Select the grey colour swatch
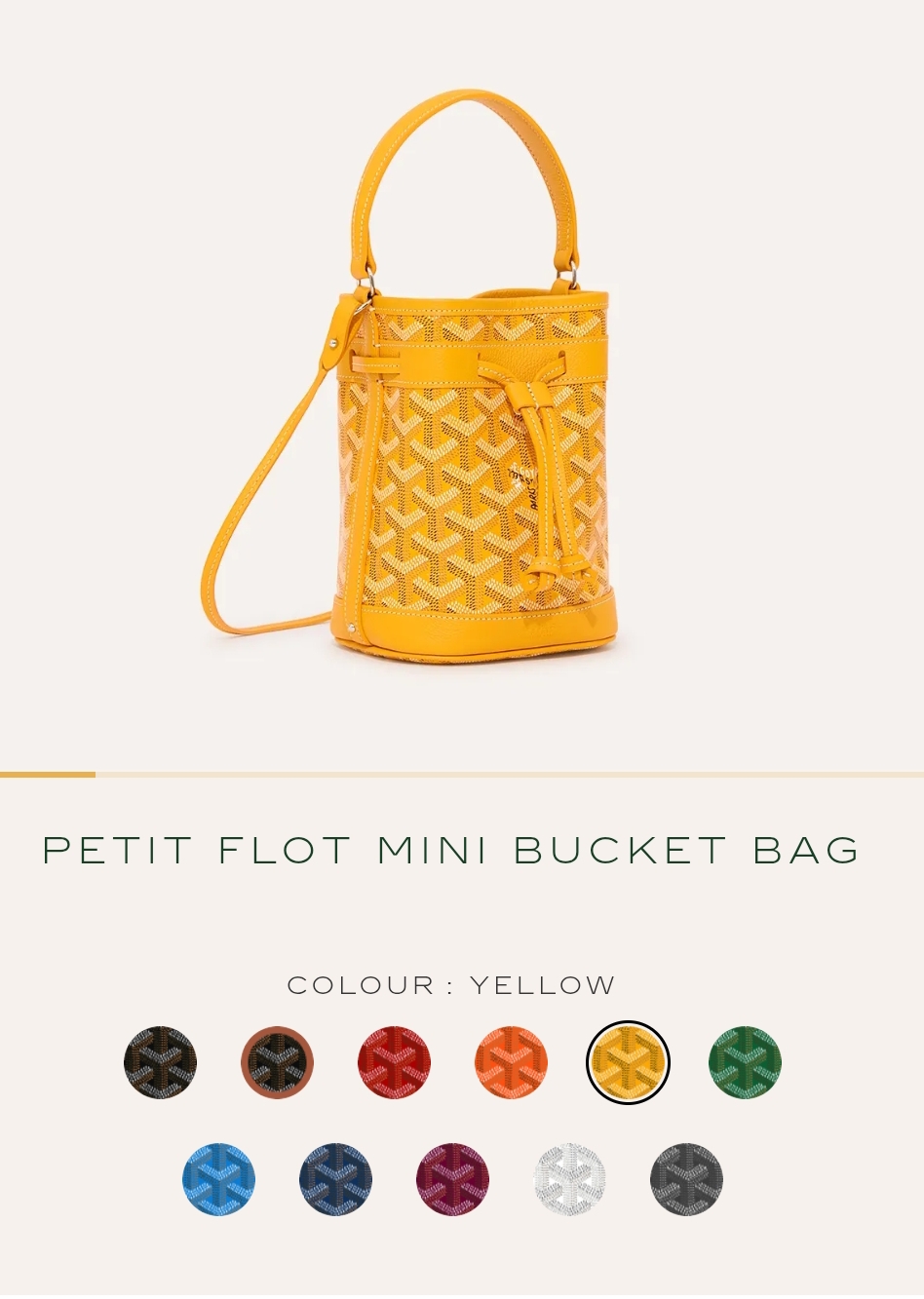The height and width of the screenshot is (1299, 924). pos(686,1179)
